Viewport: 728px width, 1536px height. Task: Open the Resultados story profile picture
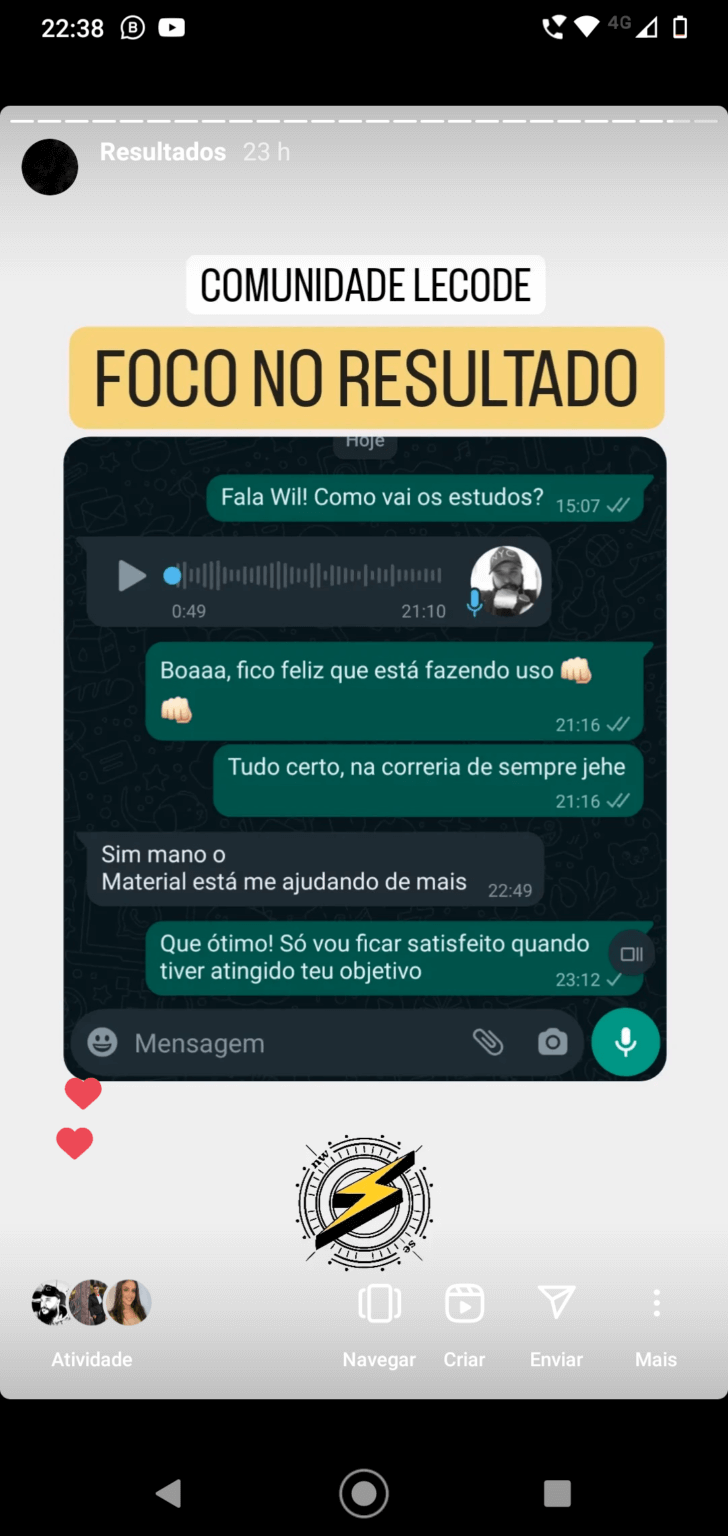pyautogui.click(x=49, y=167)
